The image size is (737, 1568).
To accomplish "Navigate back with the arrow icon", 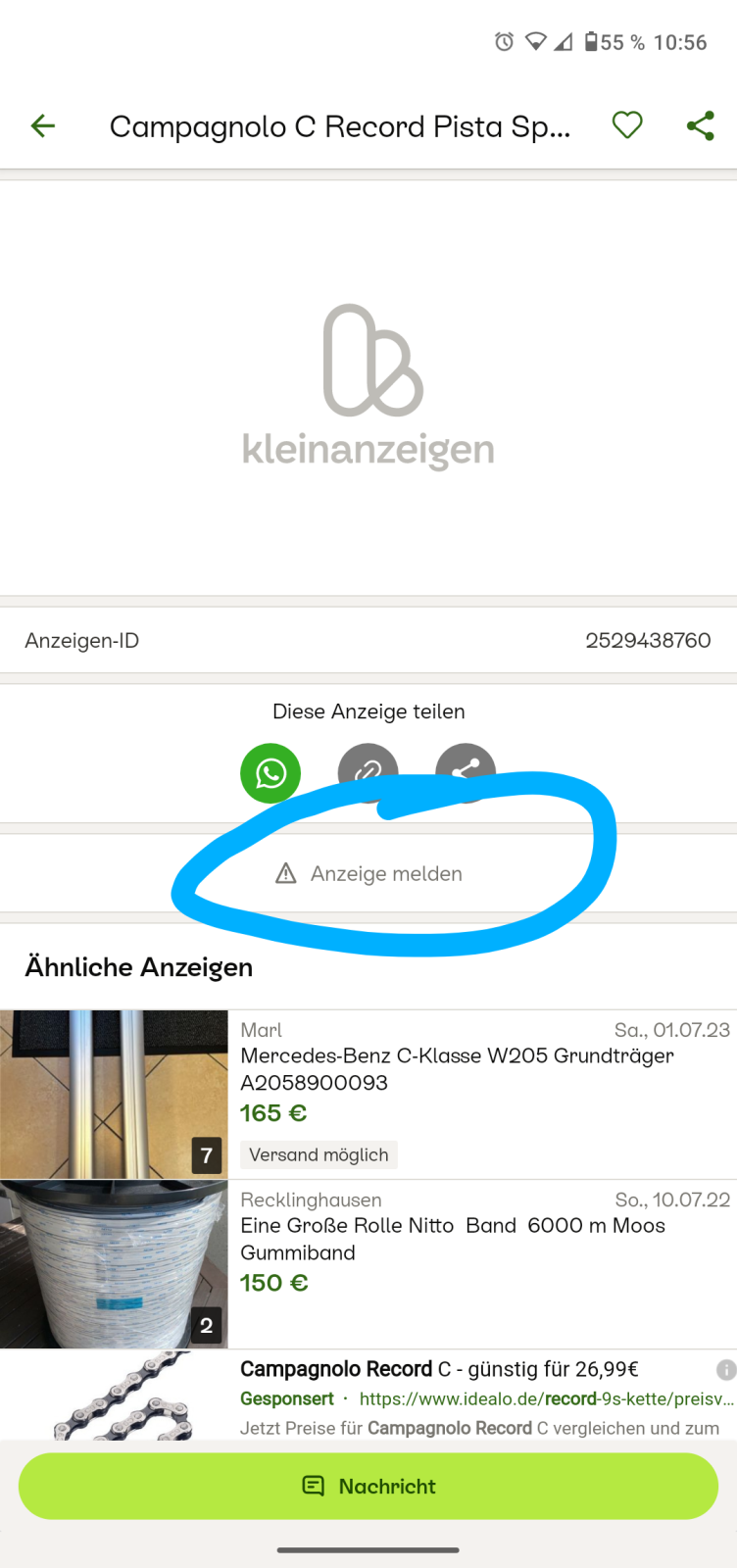I will (41, 125).
